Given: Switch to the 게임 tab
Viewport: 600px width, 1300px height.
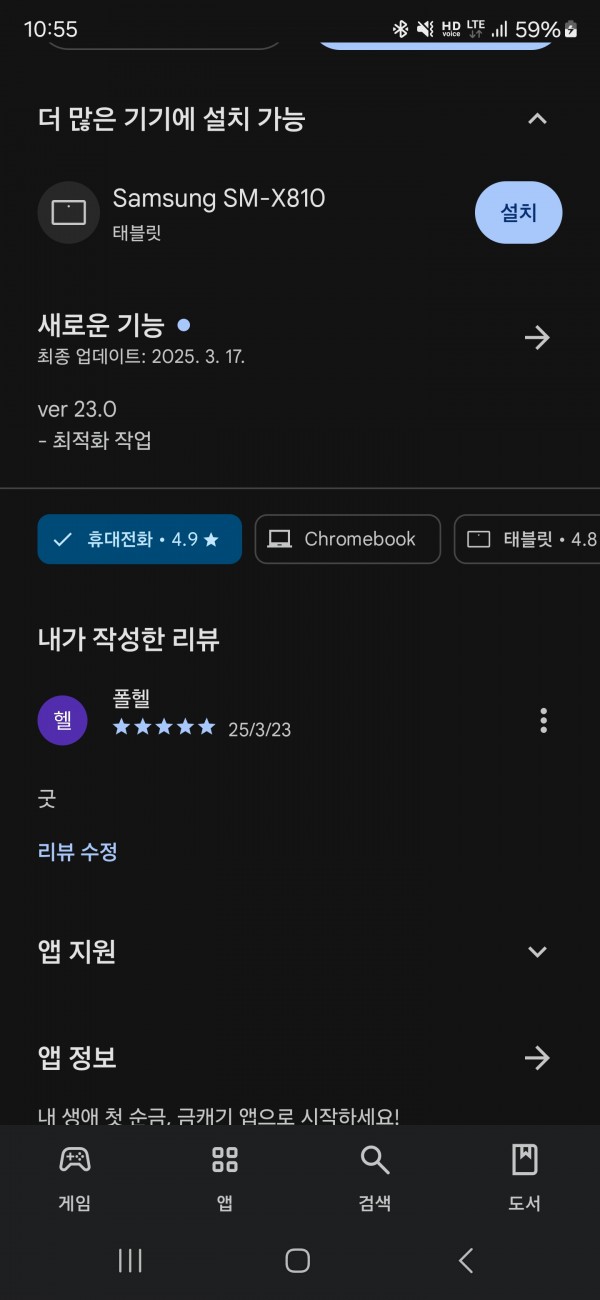Looking at the screenshot, I should [x=75, y=1177].
